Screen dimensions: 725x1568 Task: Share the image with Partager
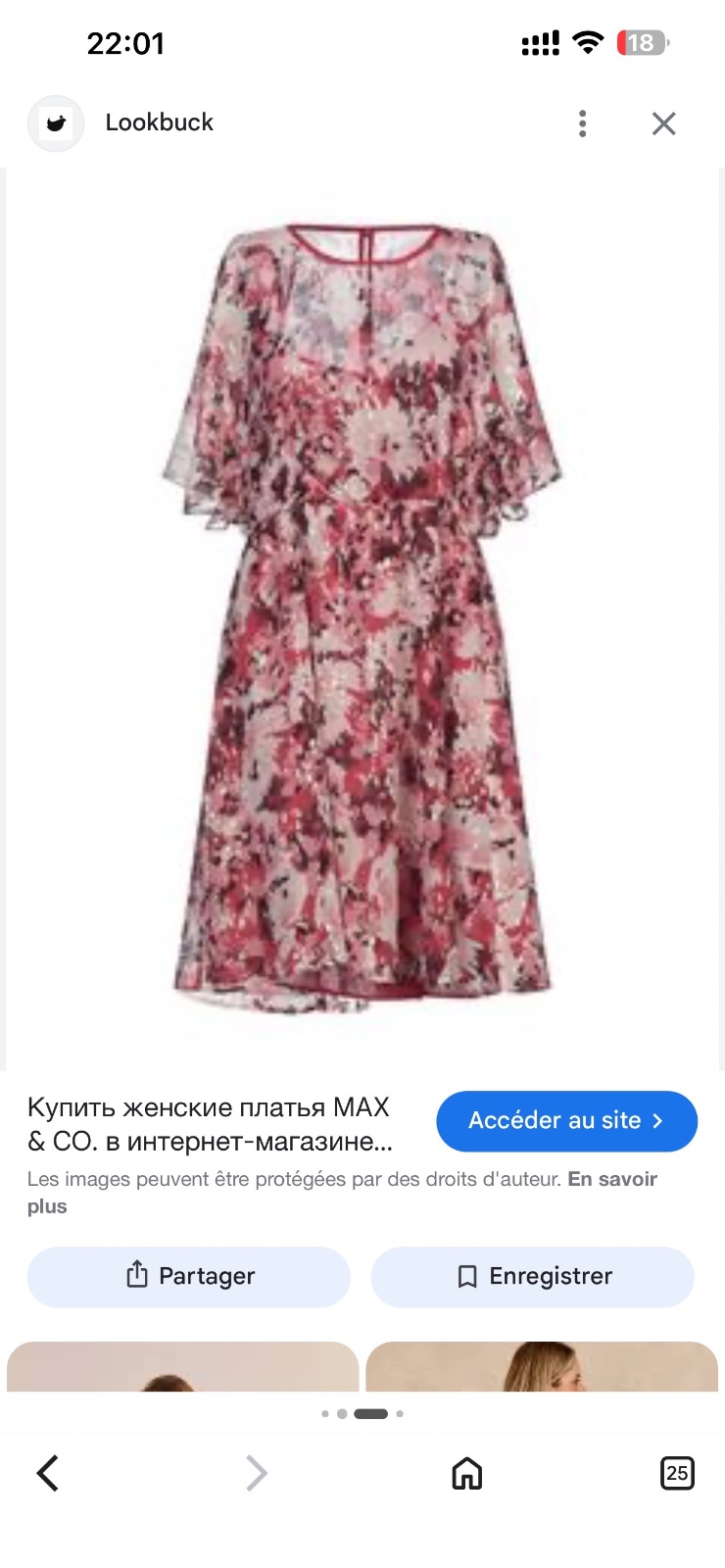click(189, 1276)
